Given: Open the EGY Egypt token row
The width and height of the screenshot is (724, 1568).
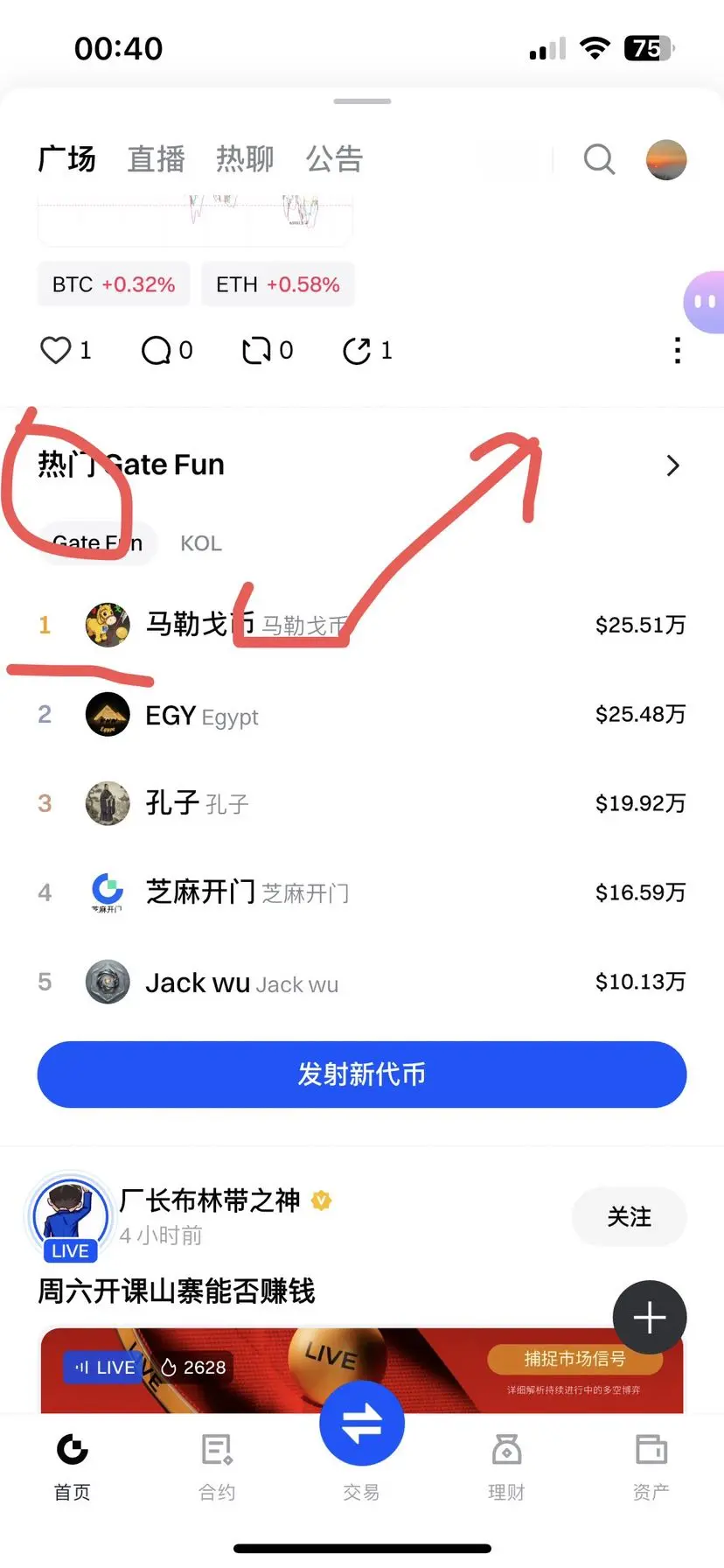Looking at the screenshot, I should click(362, 715).
